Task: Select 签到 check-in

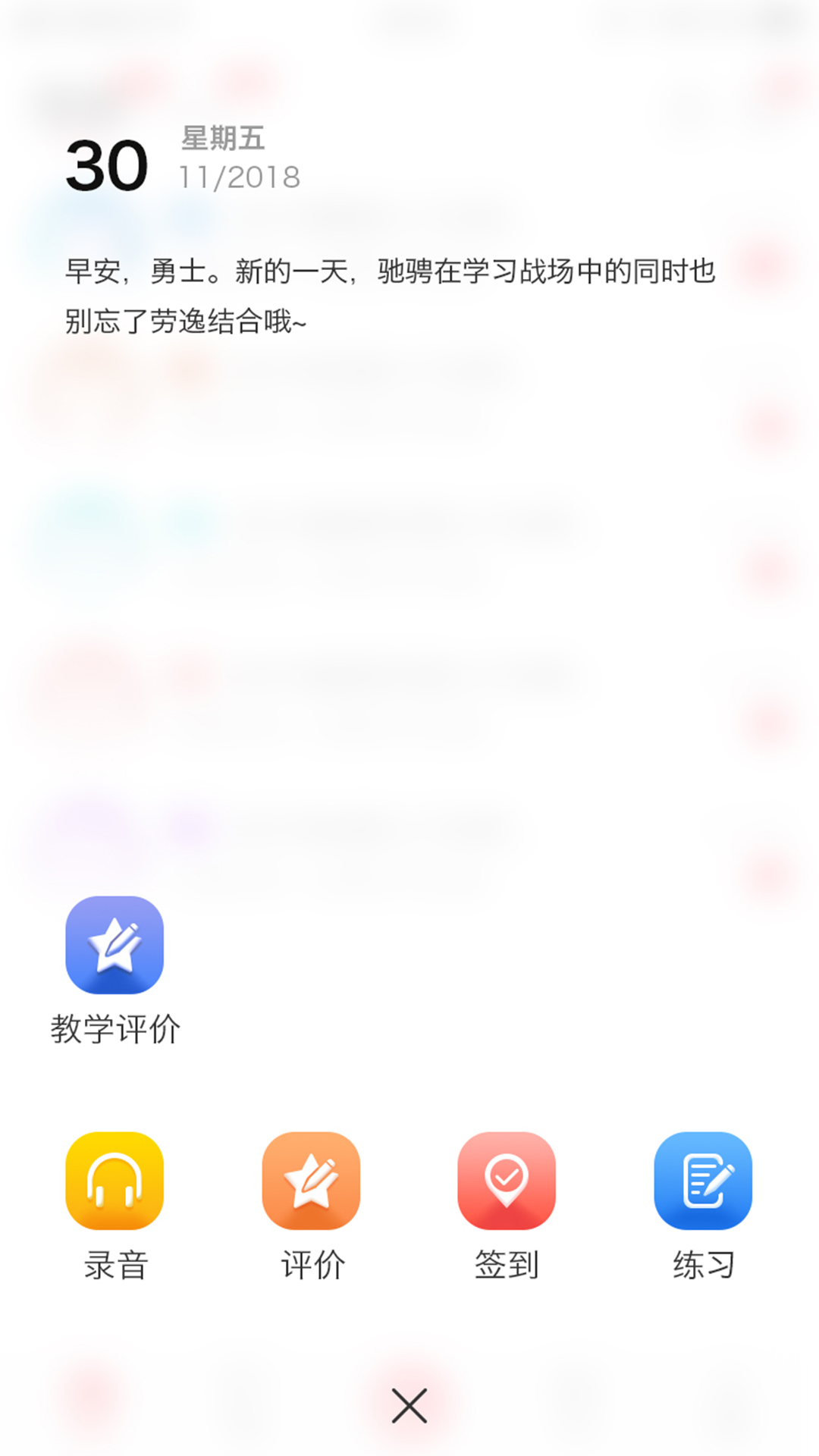Action: 507,1181
